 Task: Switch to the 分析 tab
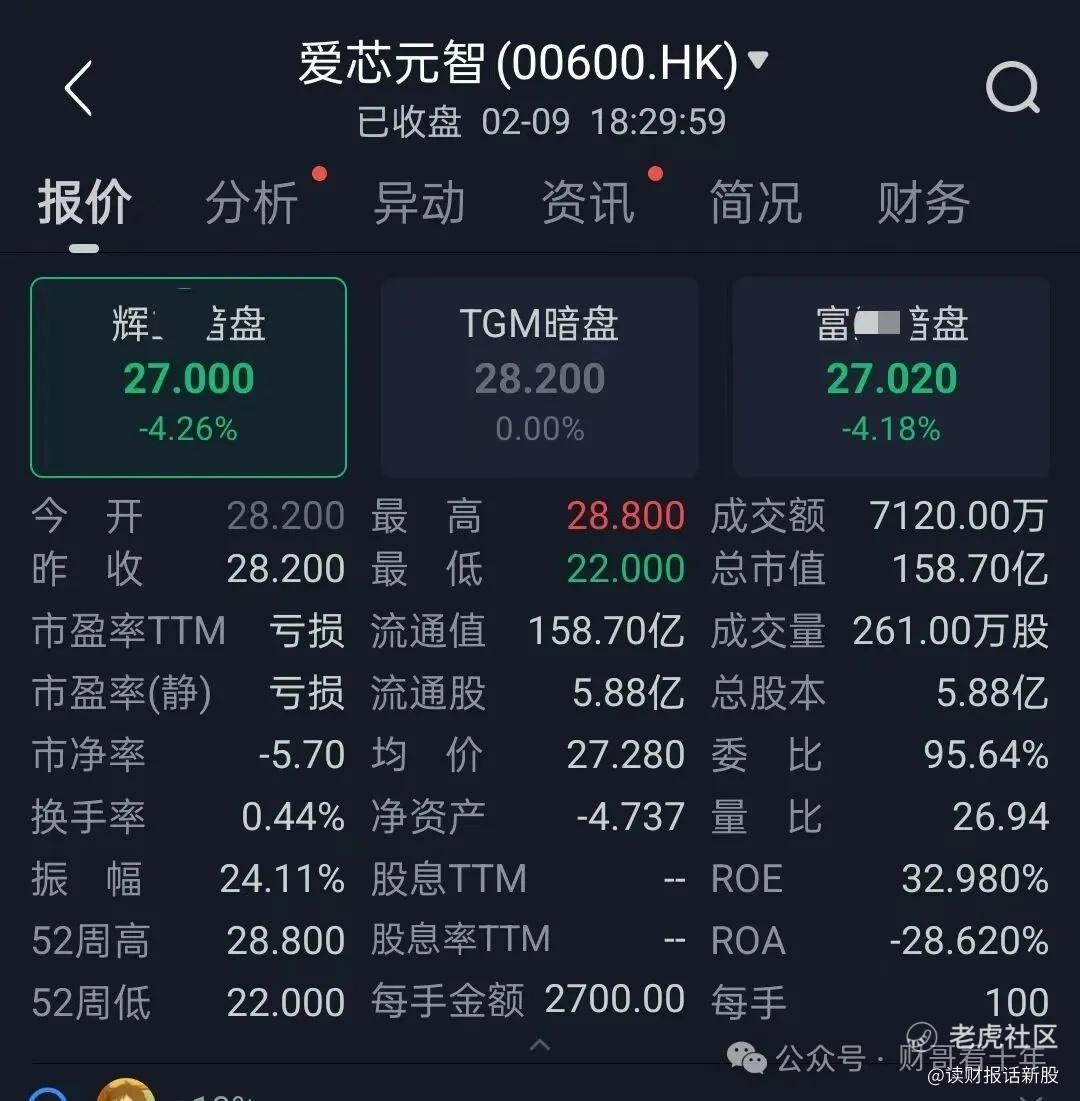[252, 203]
